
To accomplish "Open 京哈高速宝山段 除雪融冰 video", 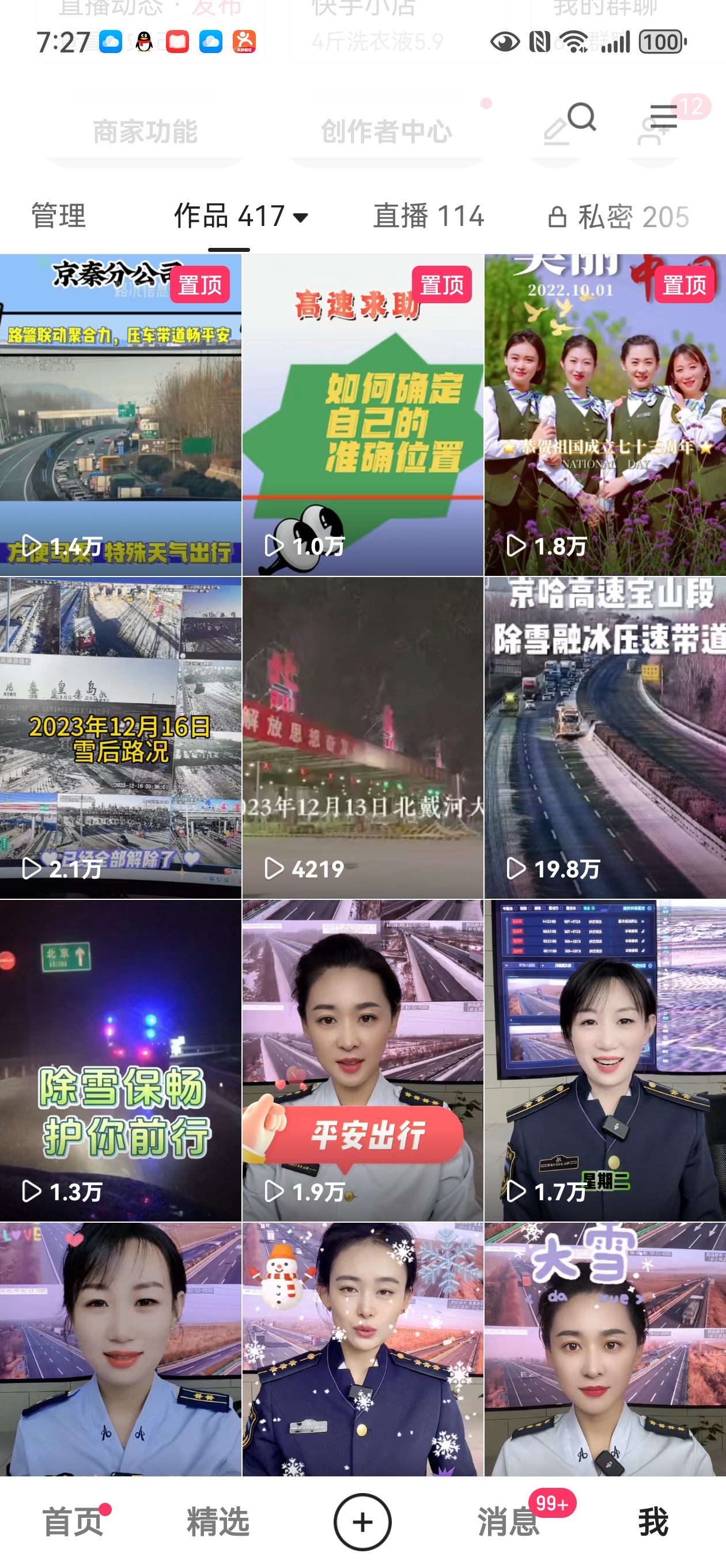I will tap(605, 738).
